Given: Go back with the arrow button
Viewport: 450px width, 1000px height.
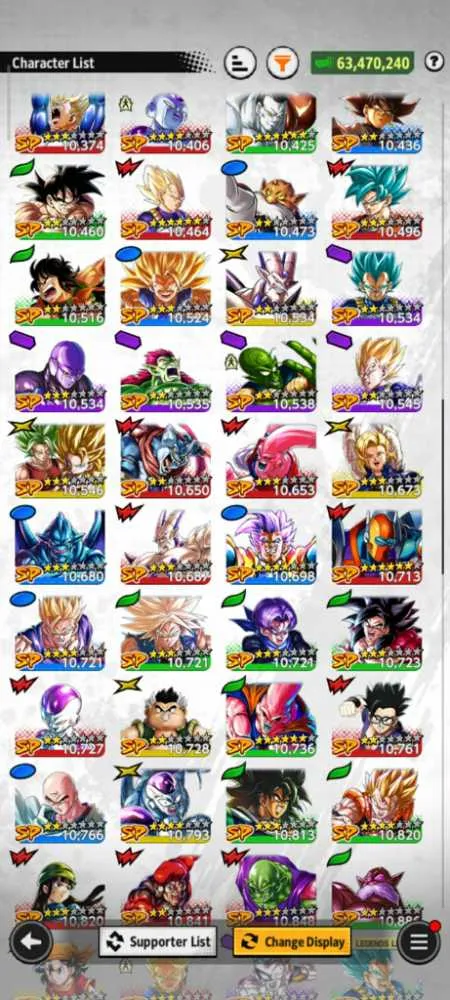Looking at the screenshot, I should click(x=31, y=941).
